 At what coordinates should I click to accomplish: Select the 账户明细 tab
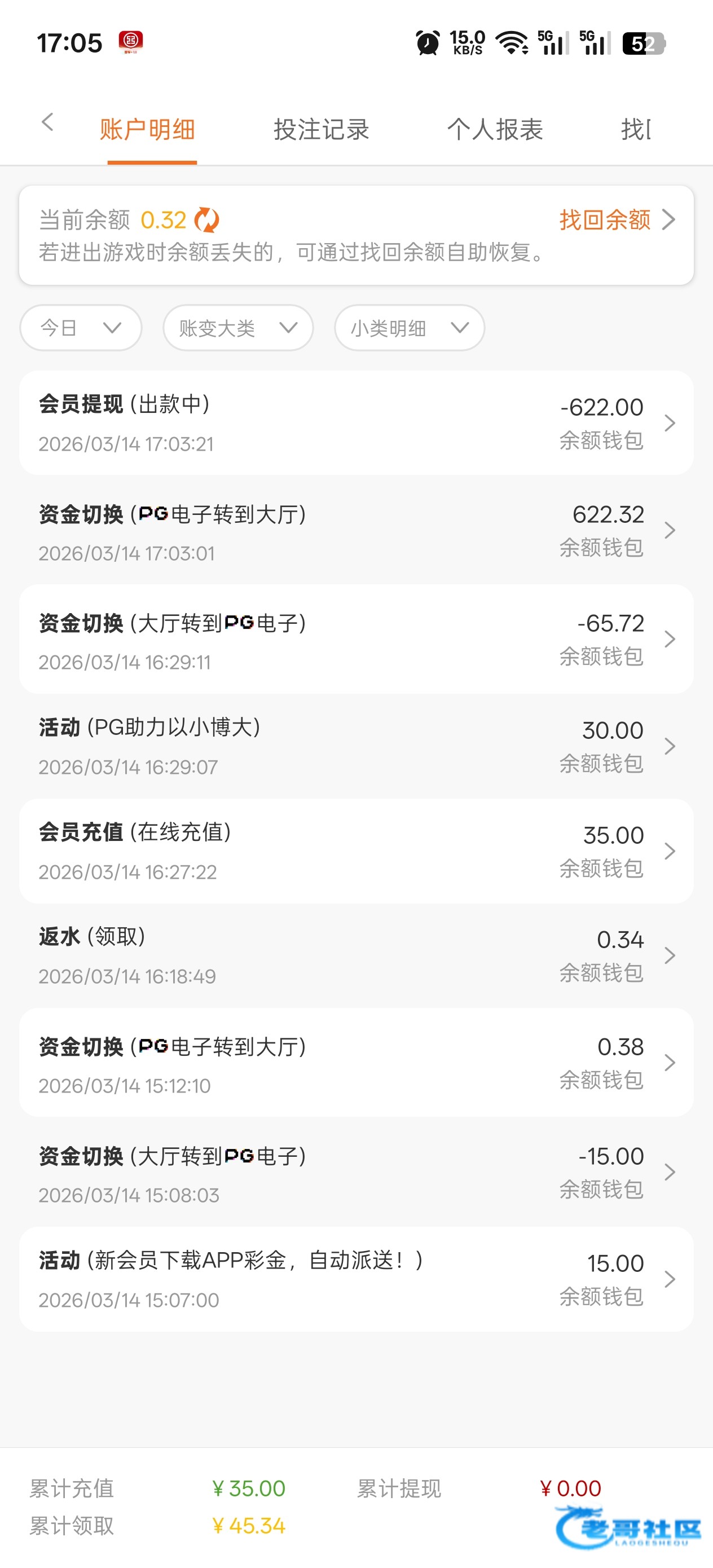click(x=147, y=130)
